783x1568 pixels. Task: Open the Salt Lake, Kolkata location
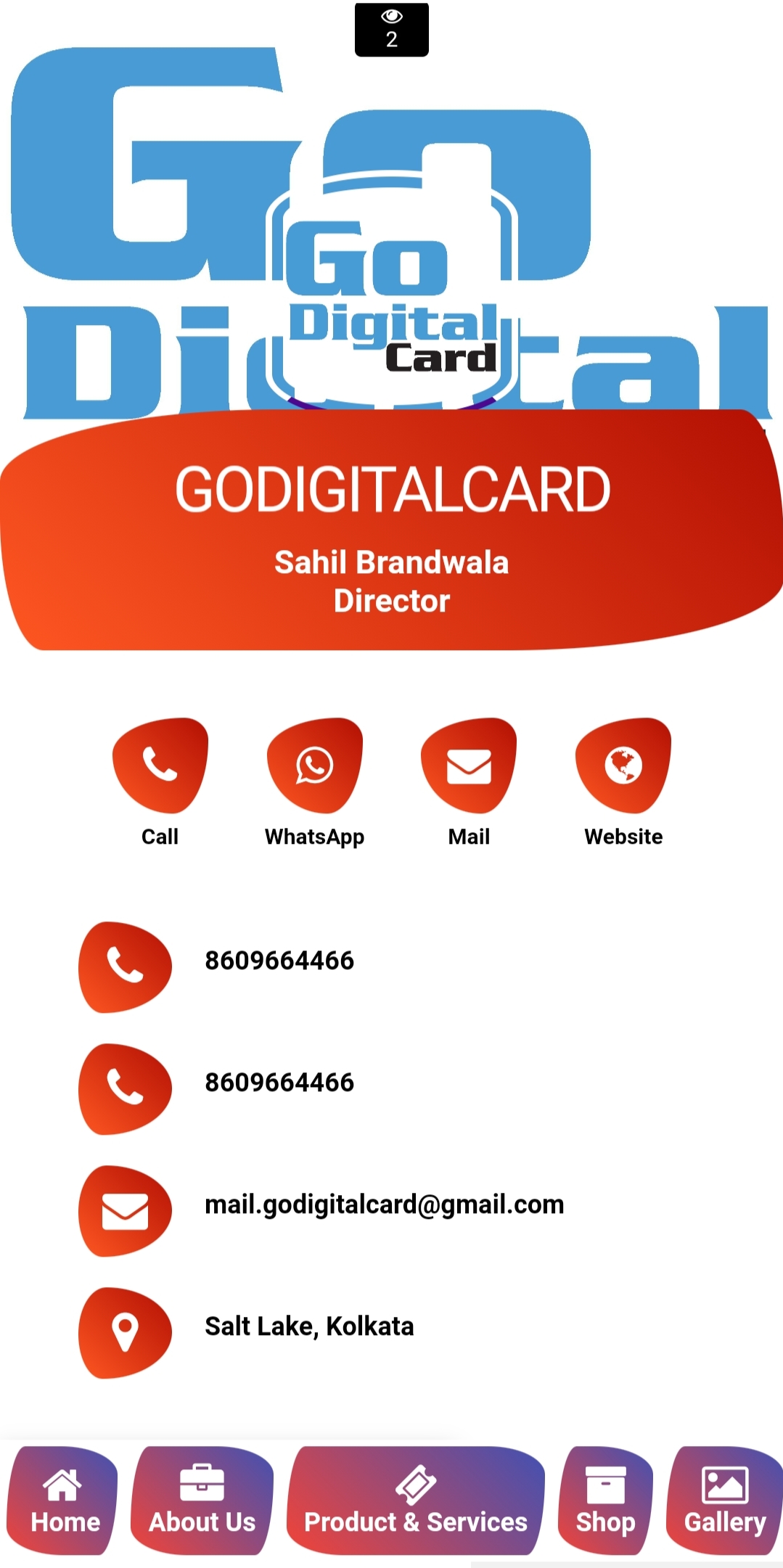[309, 1326]
